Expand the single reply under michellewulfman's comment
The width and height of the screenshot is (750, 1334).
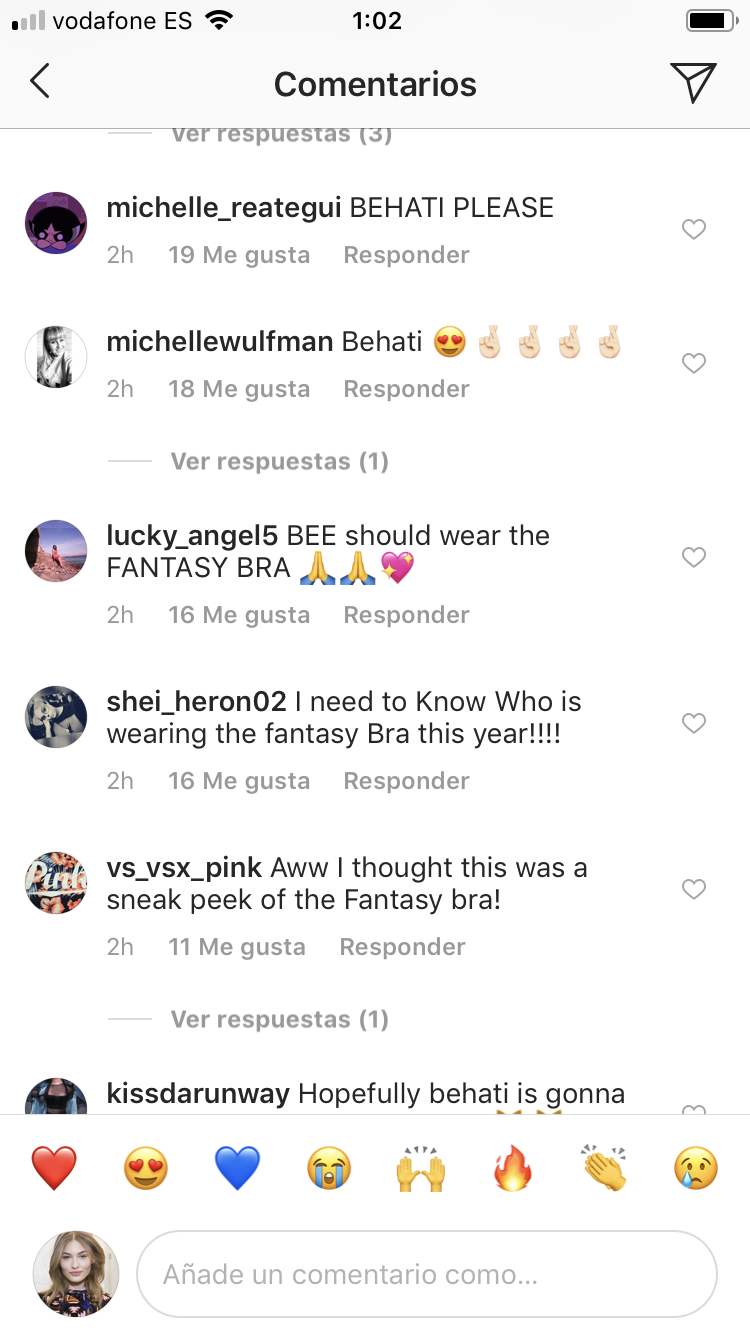(x=279, y=462)
